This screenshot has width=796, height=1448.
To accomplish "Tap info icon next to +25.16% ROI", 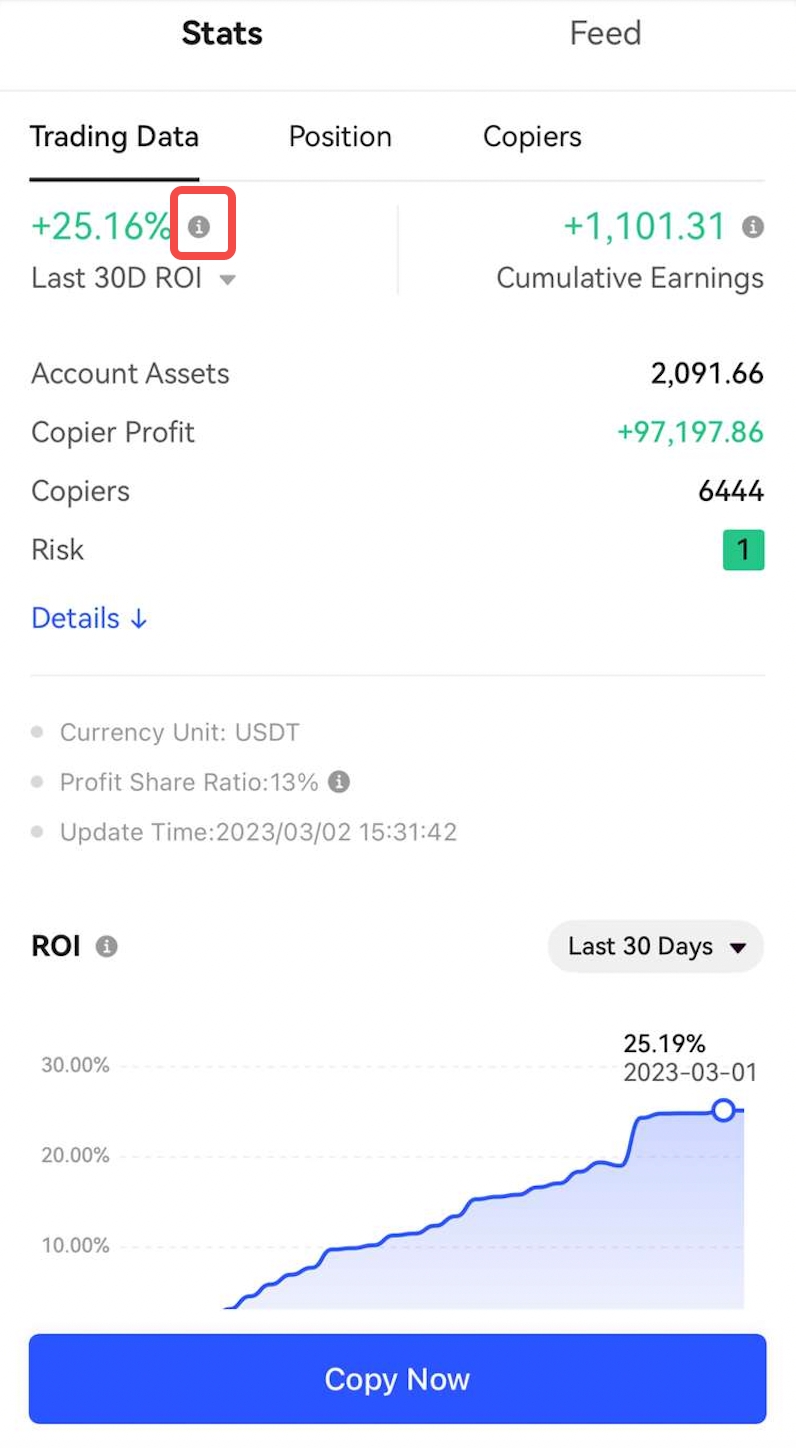I will [x=200, y=227].
